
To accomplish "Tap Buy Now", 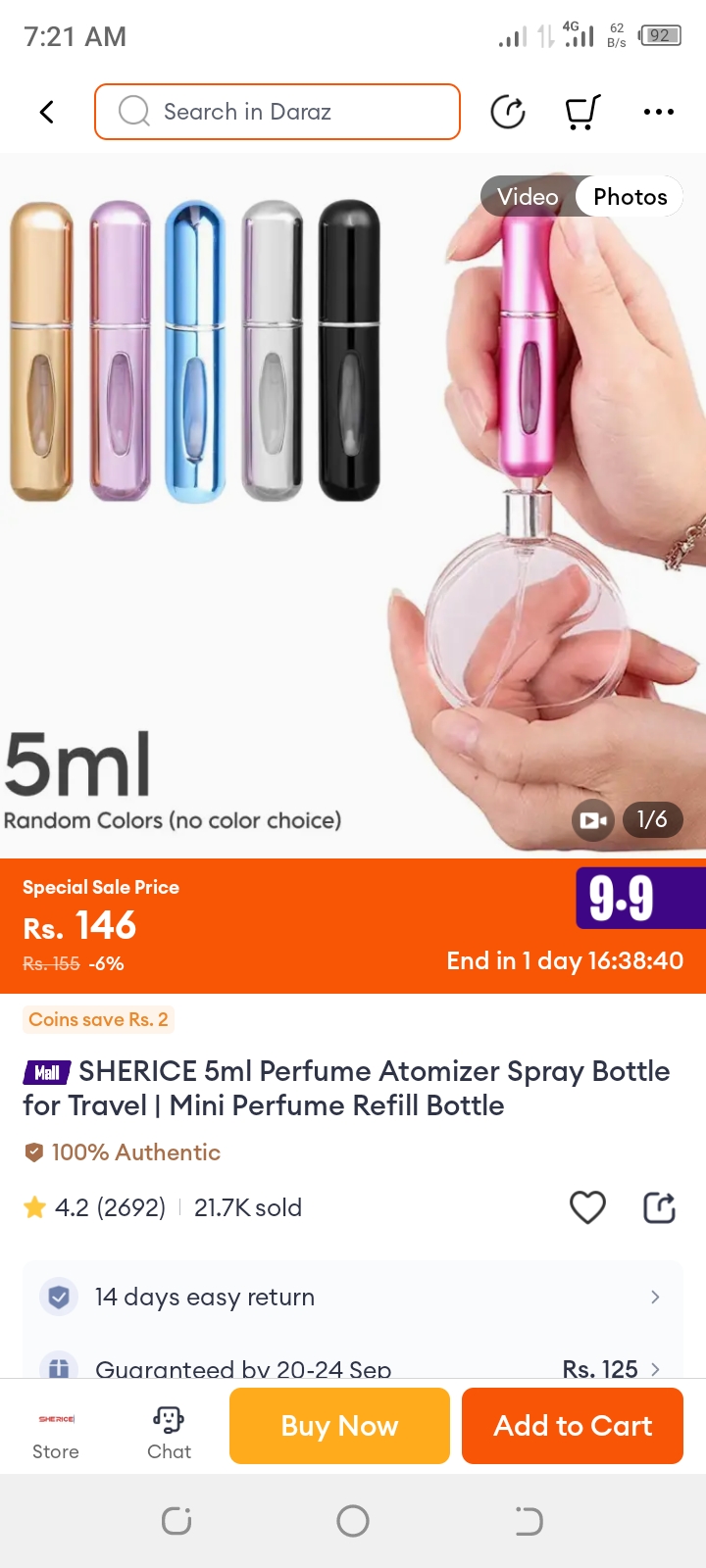I will [339, 1426].
